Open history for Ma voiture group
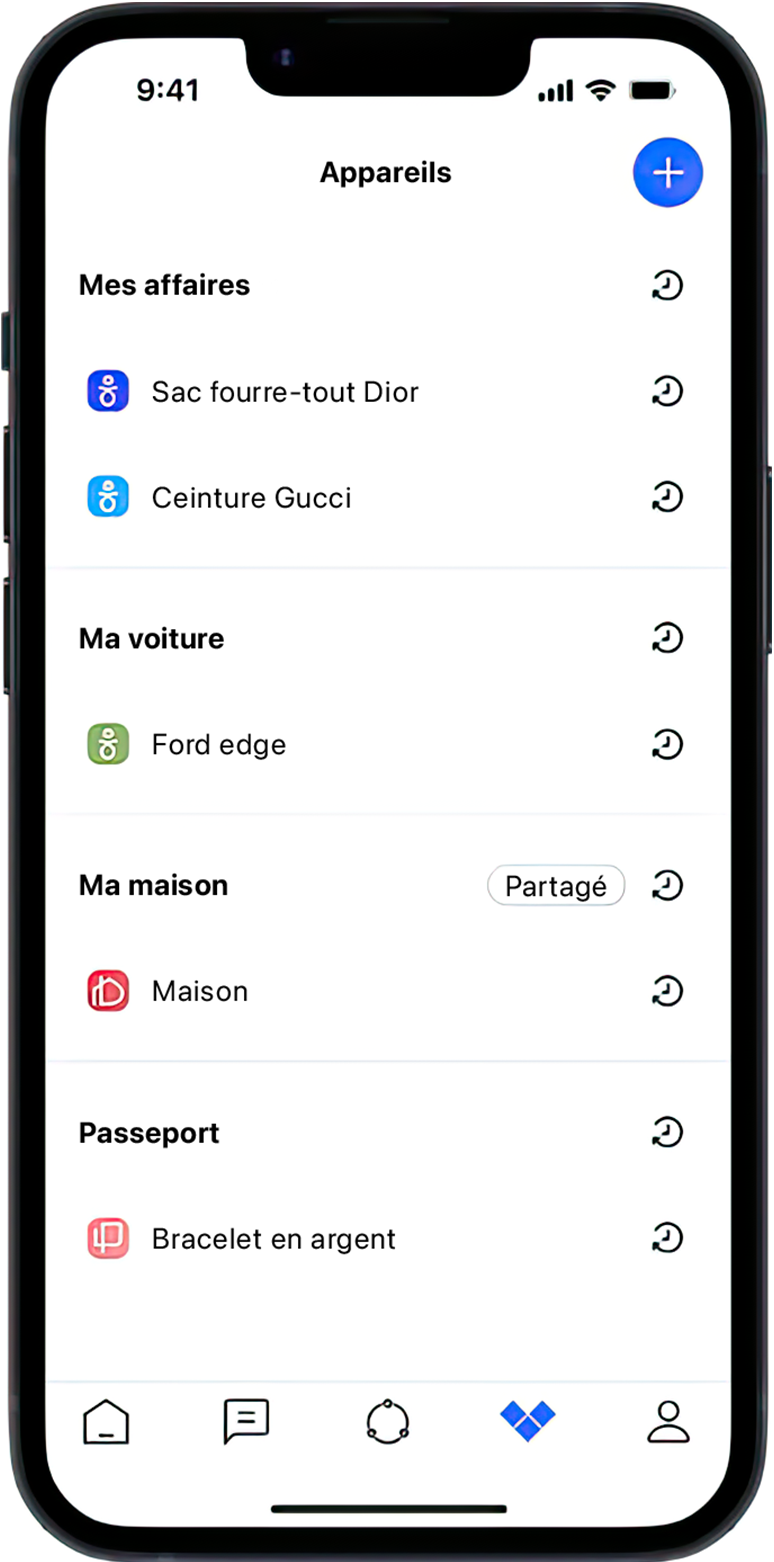774x1562 pixels. click(x=667, y=638)
